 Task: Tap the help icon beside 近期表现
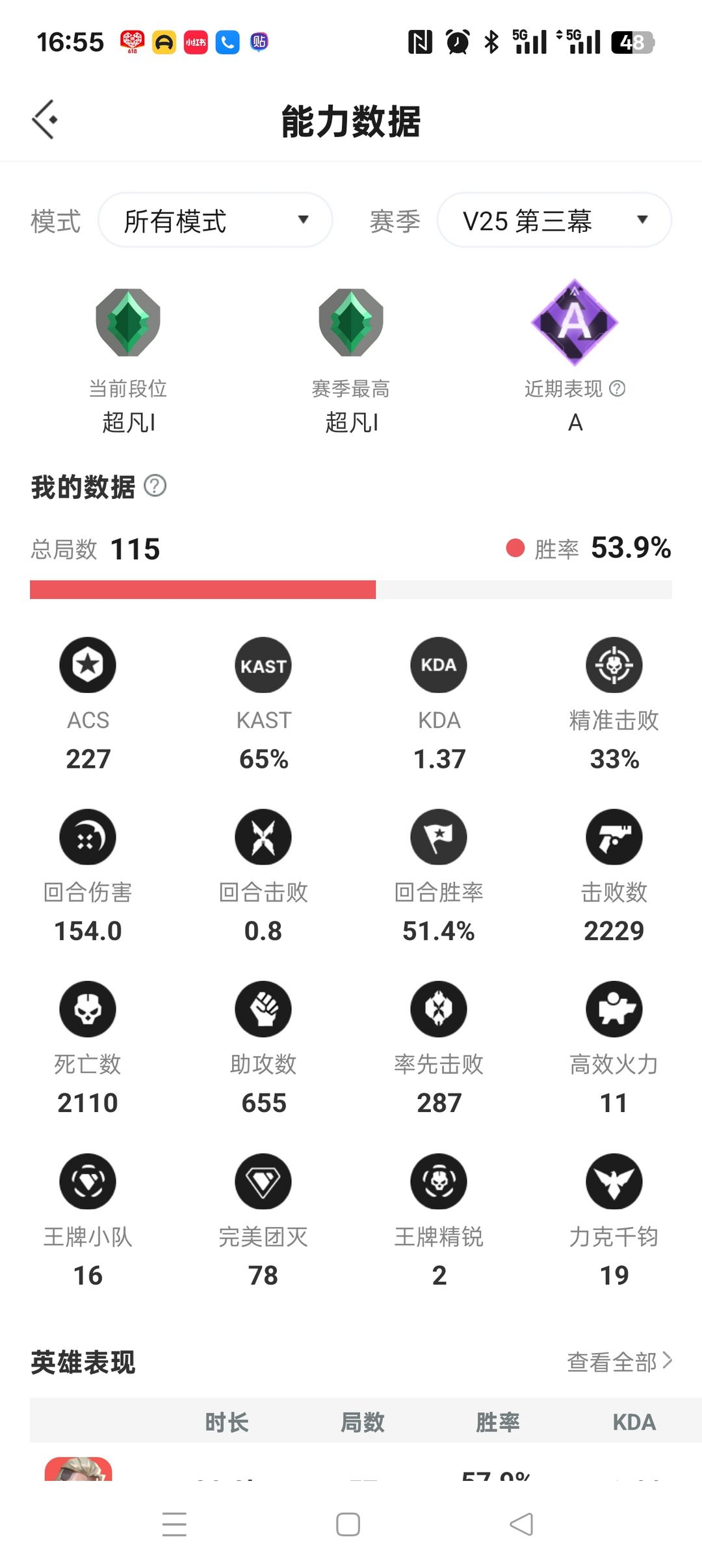[617, 388]
